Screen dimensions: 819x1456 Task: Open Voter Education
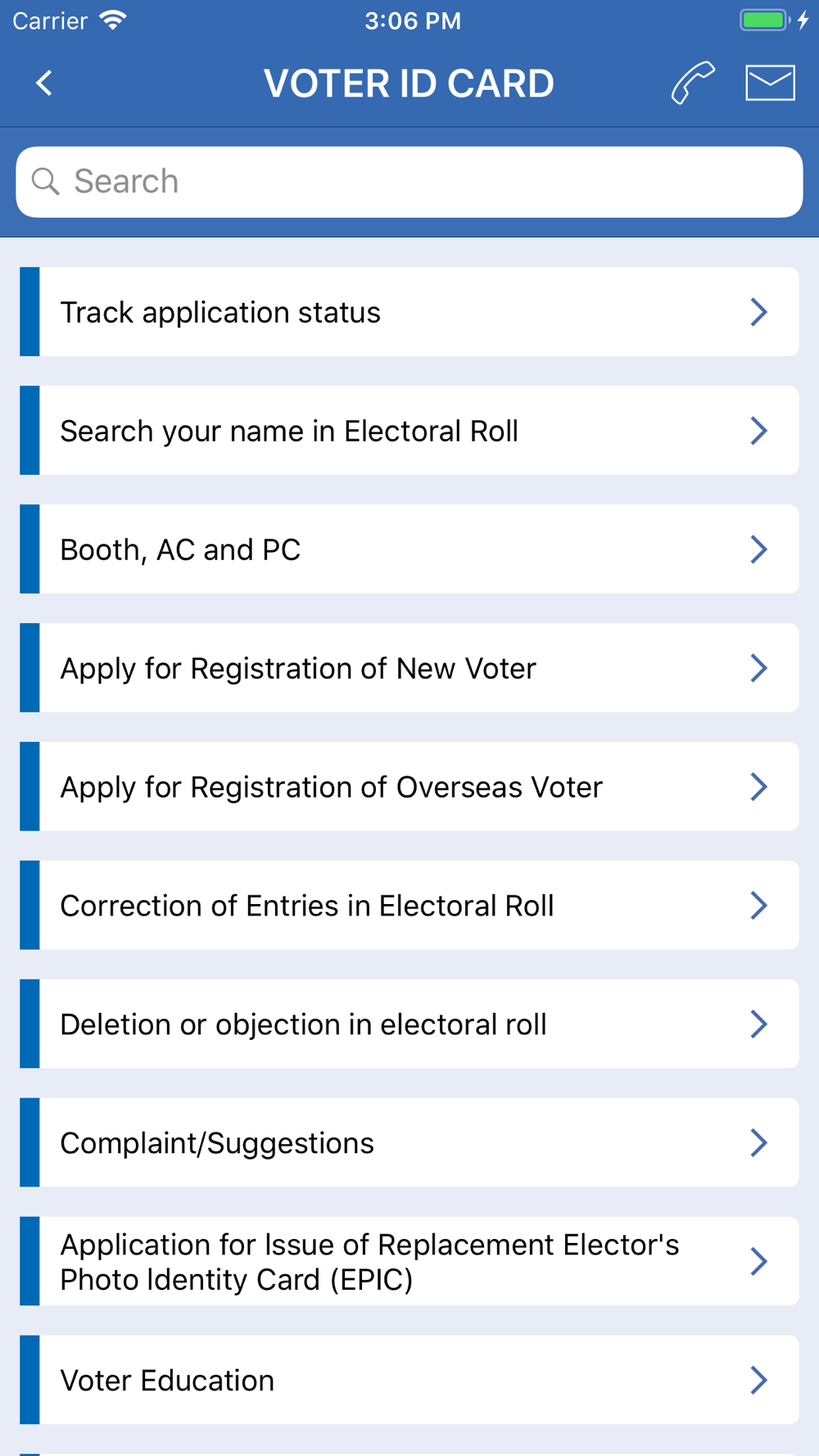409,1381
